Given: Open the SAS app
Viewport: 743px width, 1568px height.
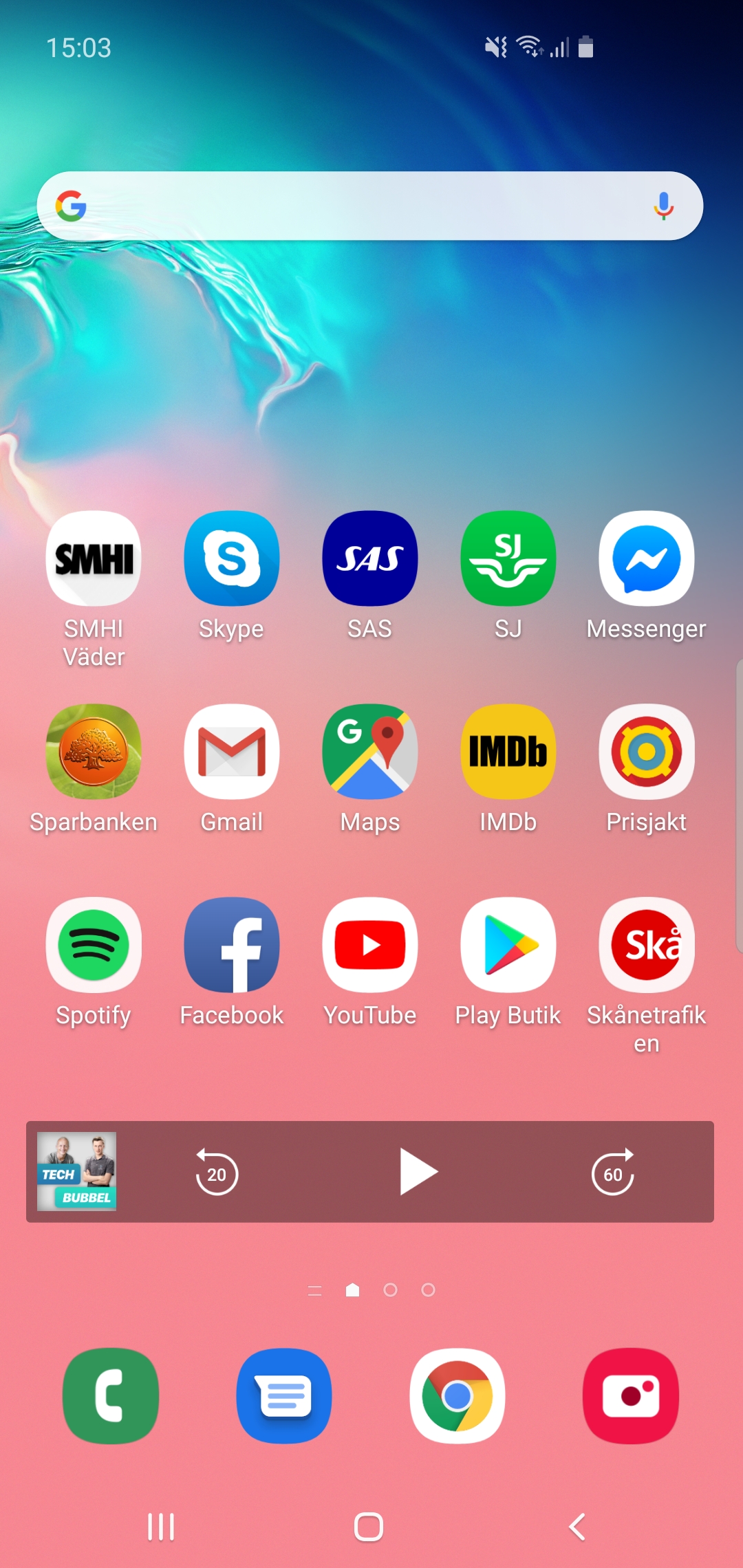Looking at the screenshot, I should click(370, 558).
